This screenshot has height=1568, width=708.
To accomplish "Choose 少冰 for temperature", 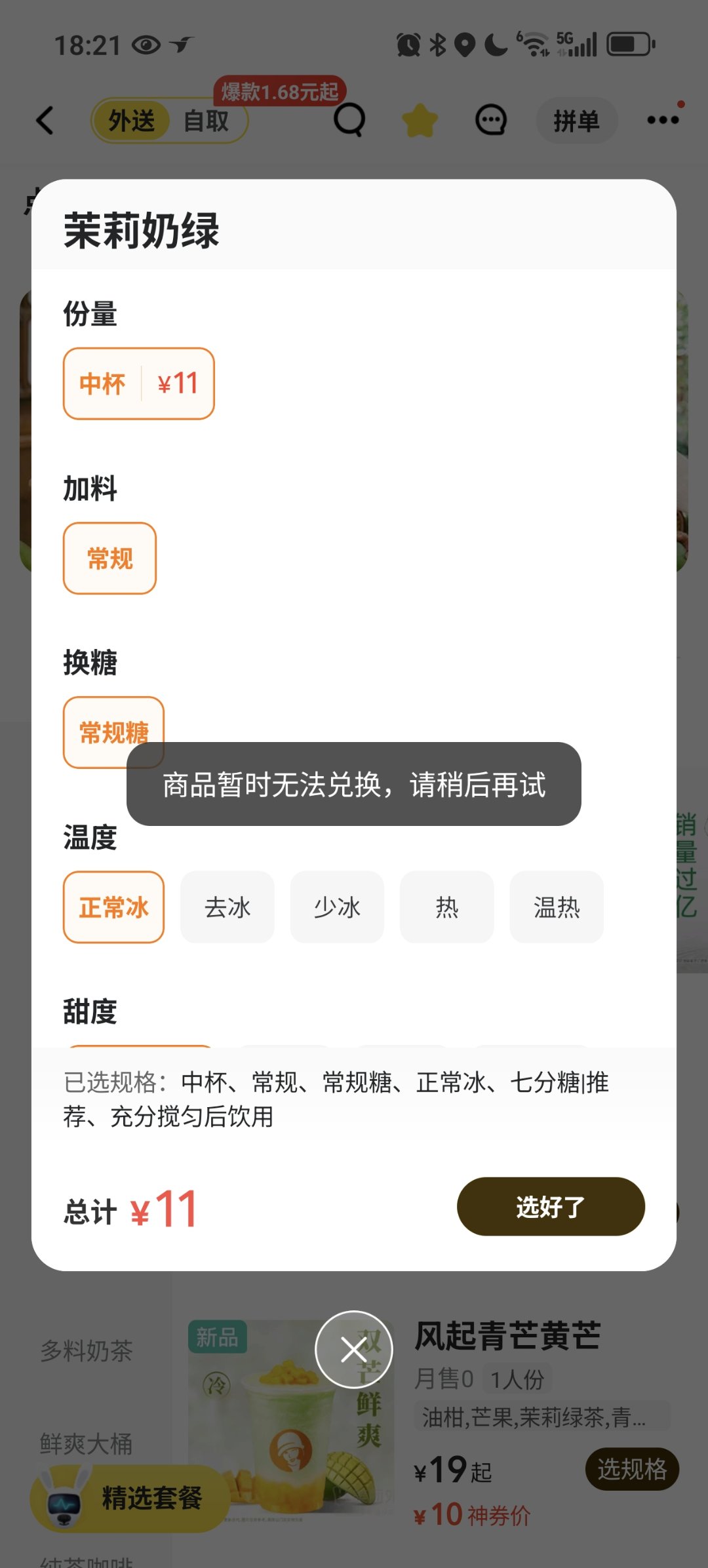I will coord(337,907).
